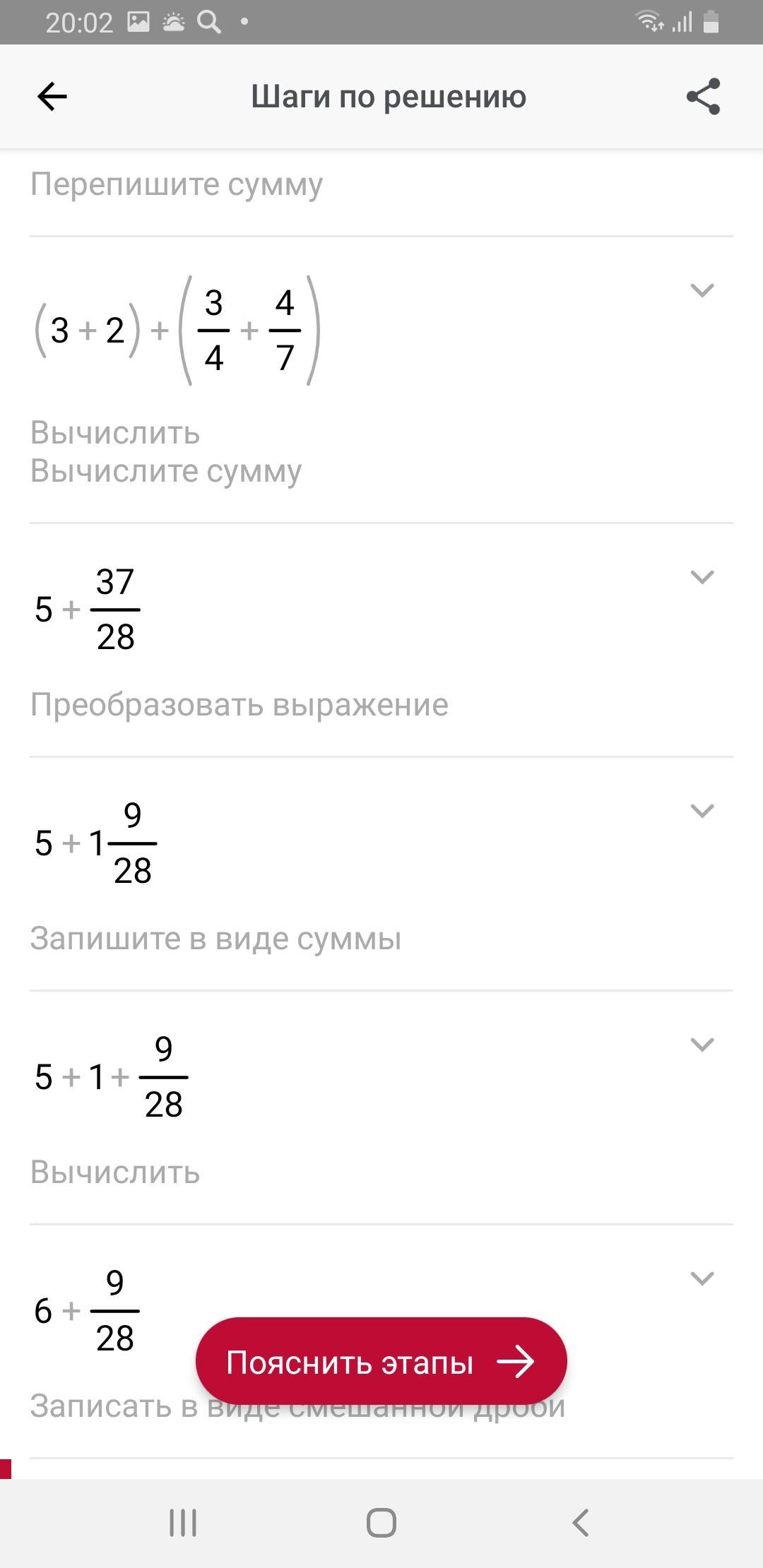763x1568 pixels.
Task: Tap the Пояснить этапы button
Action: pos(381,1362)
